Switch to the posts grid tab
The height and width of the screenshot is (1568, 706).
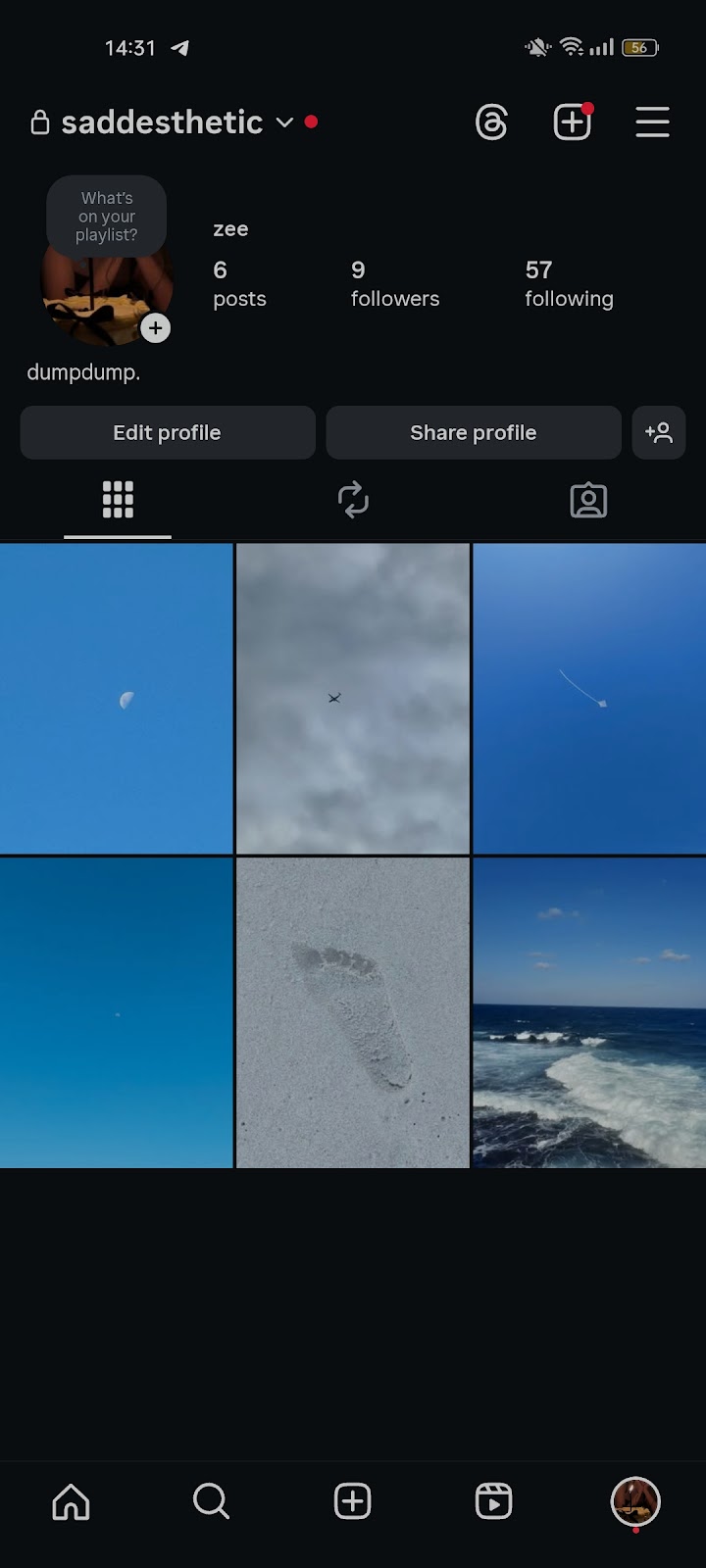coord(118,500)
